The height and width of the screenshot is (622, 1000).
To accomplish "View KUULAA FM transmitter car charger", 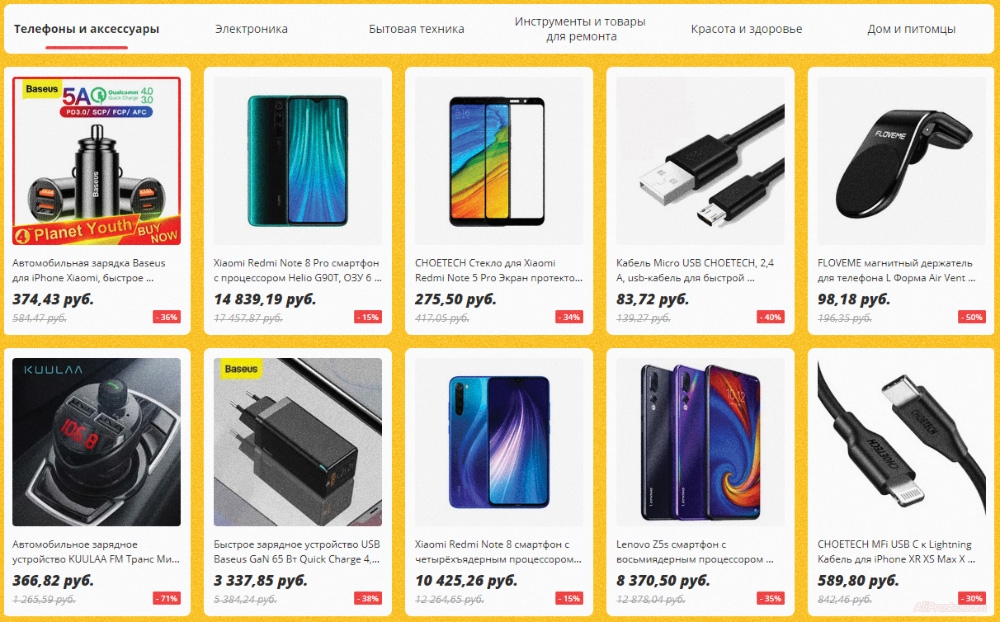I will pyautogui.click(x=96, y=442).
